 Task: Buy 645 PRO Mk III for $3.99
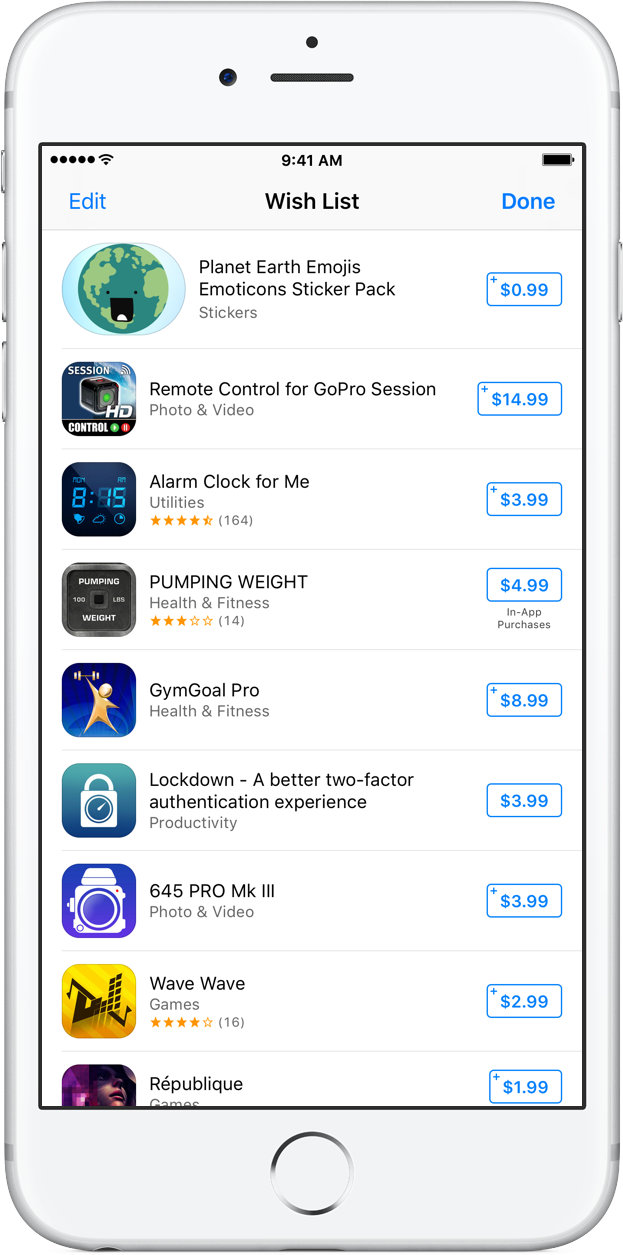tap(524, 901)
